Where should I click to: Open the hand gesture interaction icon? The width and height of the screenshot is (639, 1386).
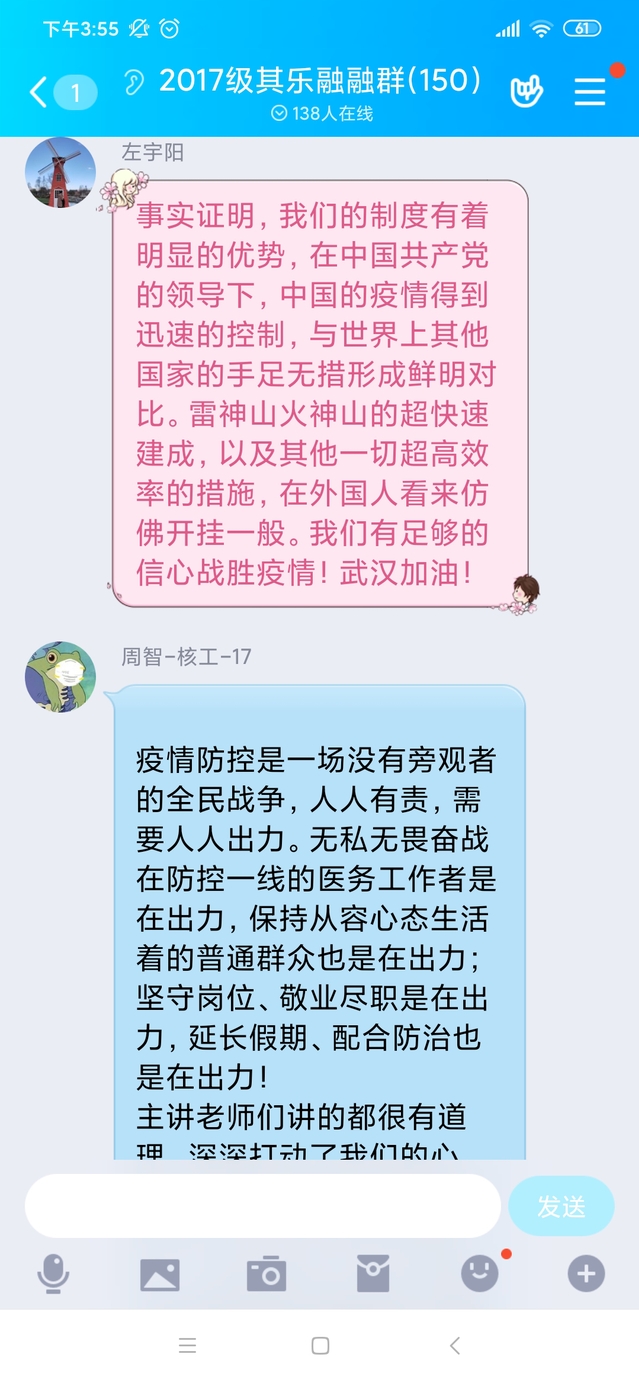coord(526,92)
